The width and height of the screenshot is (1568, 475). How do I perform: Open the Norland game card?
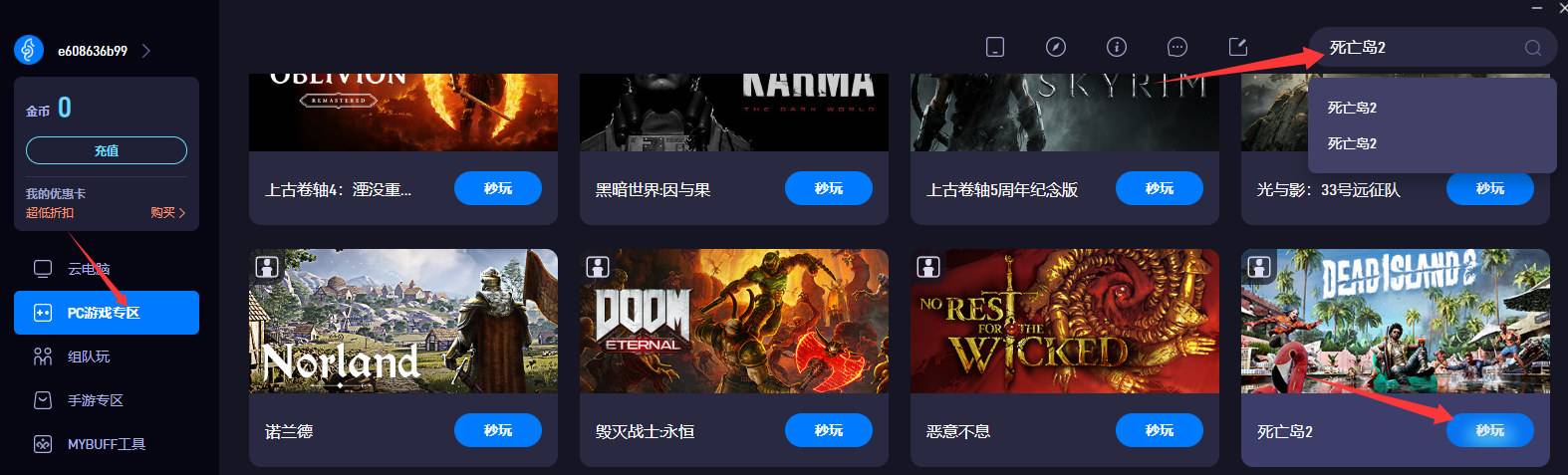point(402,321)
